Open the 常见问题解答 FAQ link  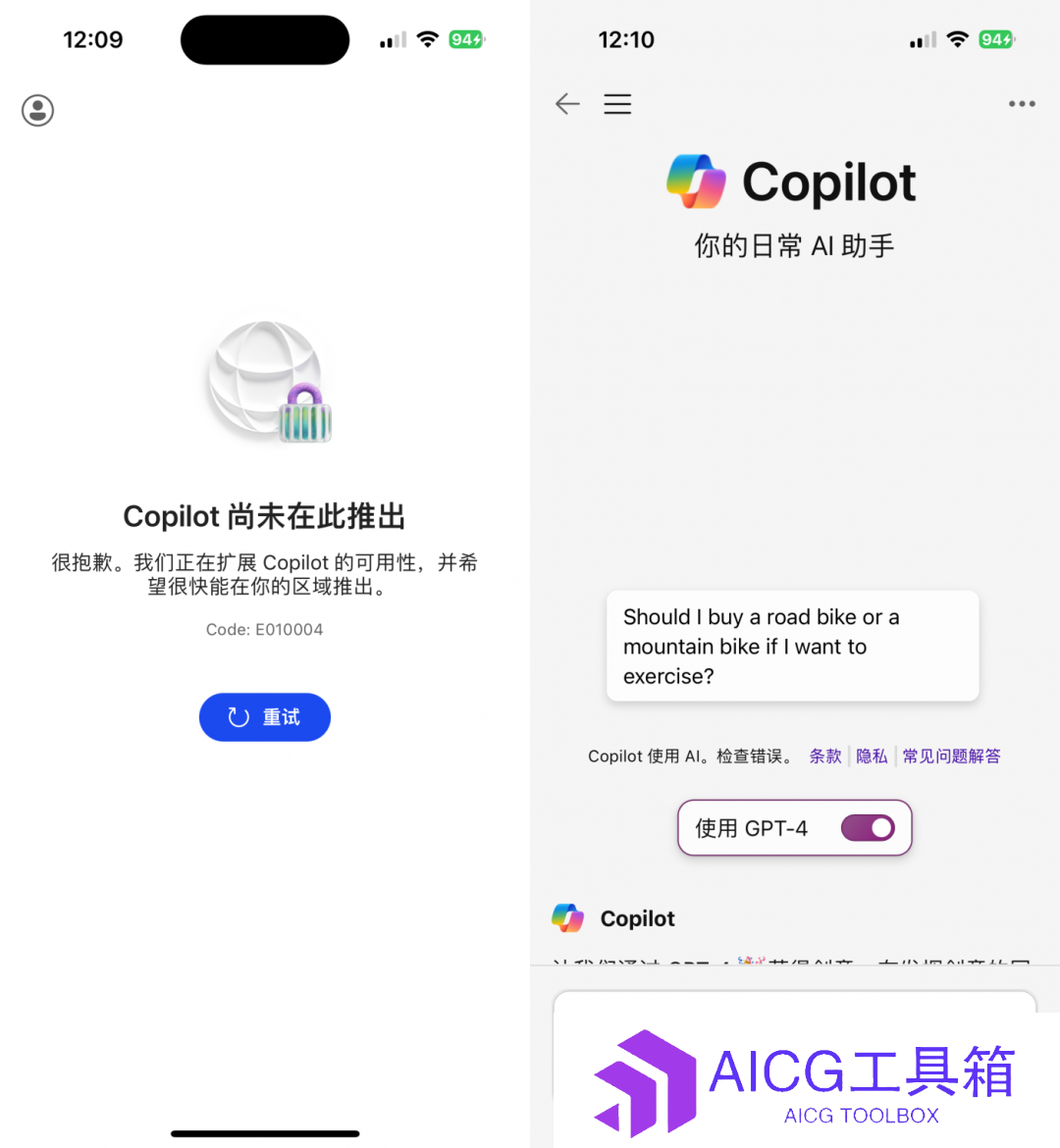[x=951, y=756]
